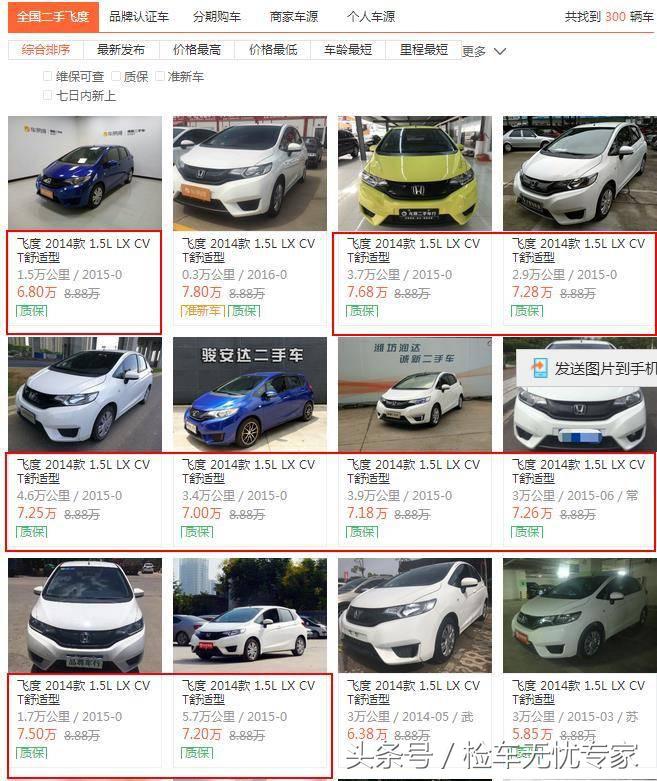Open the white Fit priced 6.38万
This screenshot has height=781, width=657.
coord(415,615)
